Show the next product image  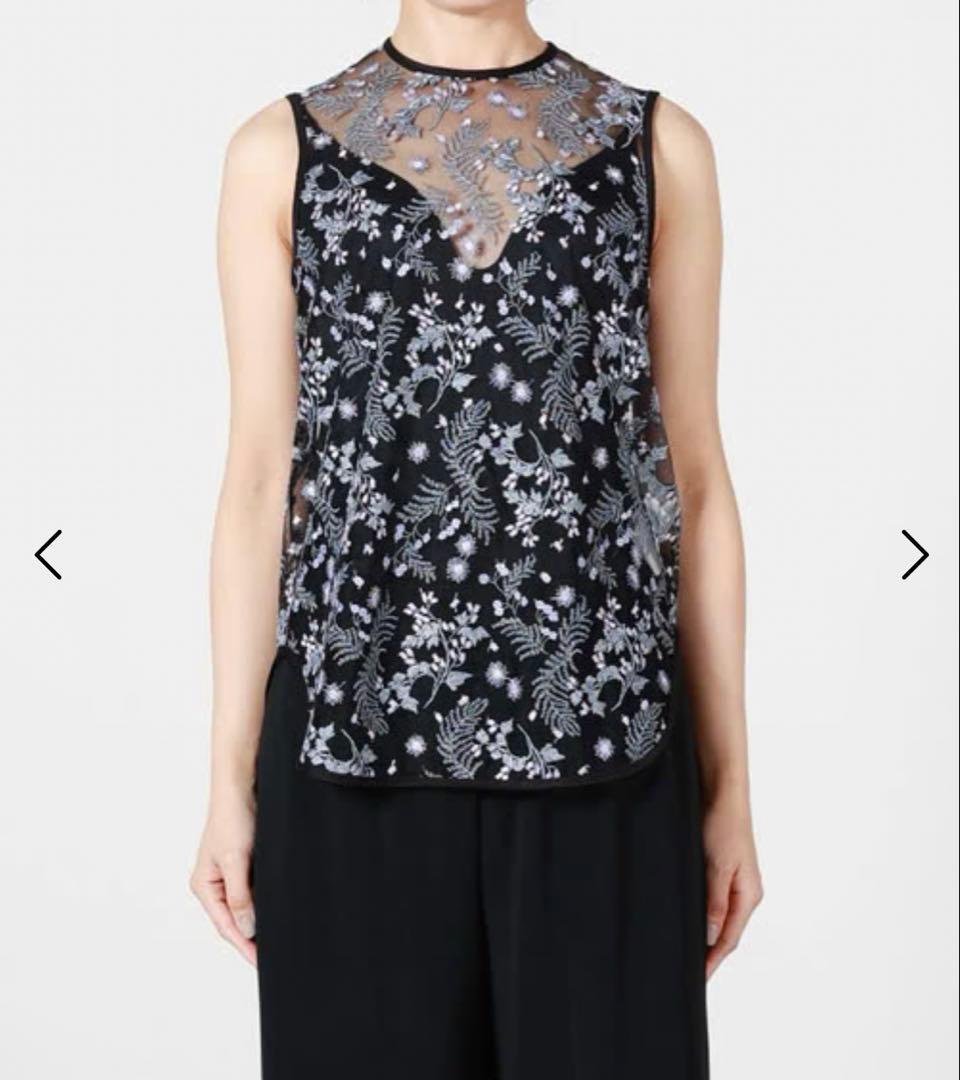tap(915, 554)
